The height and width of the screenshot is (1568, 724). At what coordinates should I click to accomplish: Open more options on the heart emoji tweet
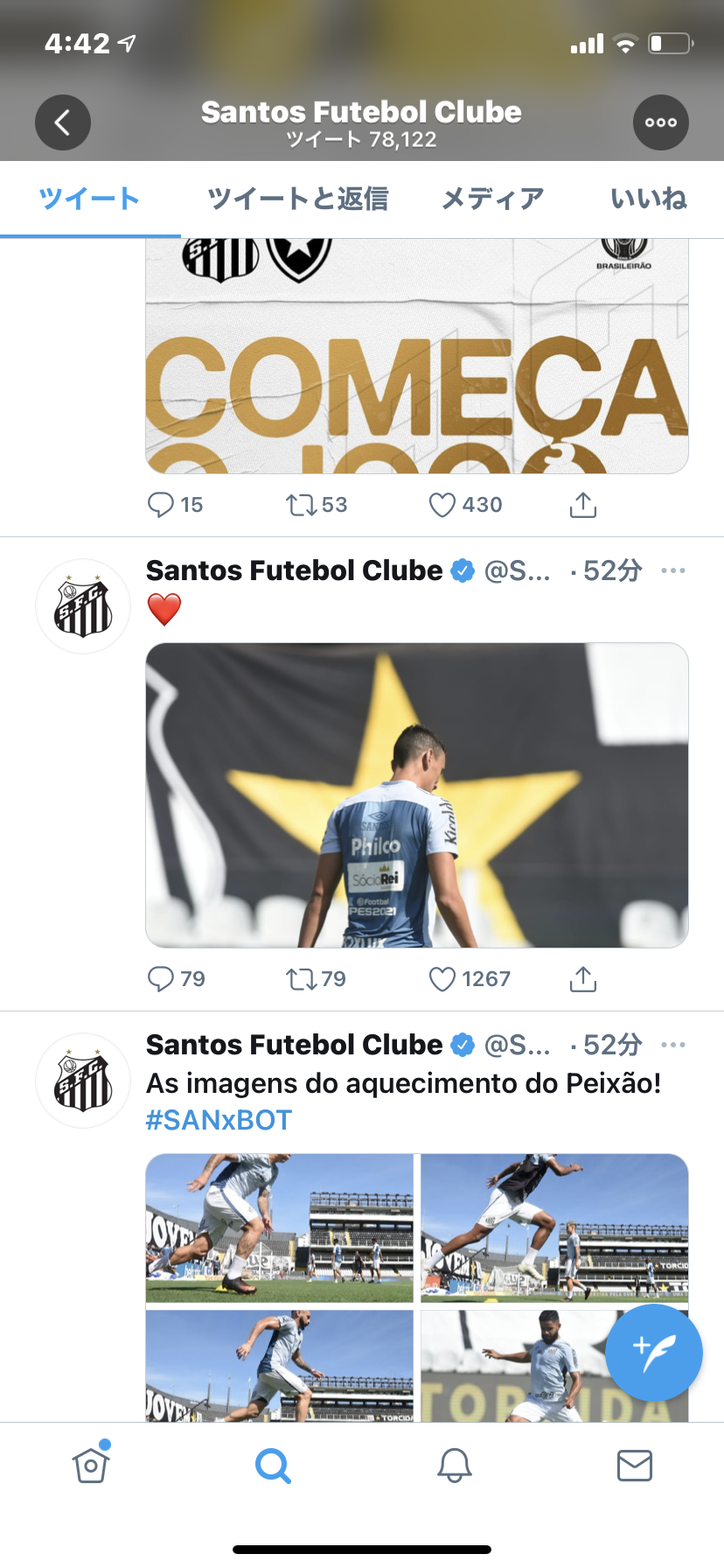click(672, 570)
